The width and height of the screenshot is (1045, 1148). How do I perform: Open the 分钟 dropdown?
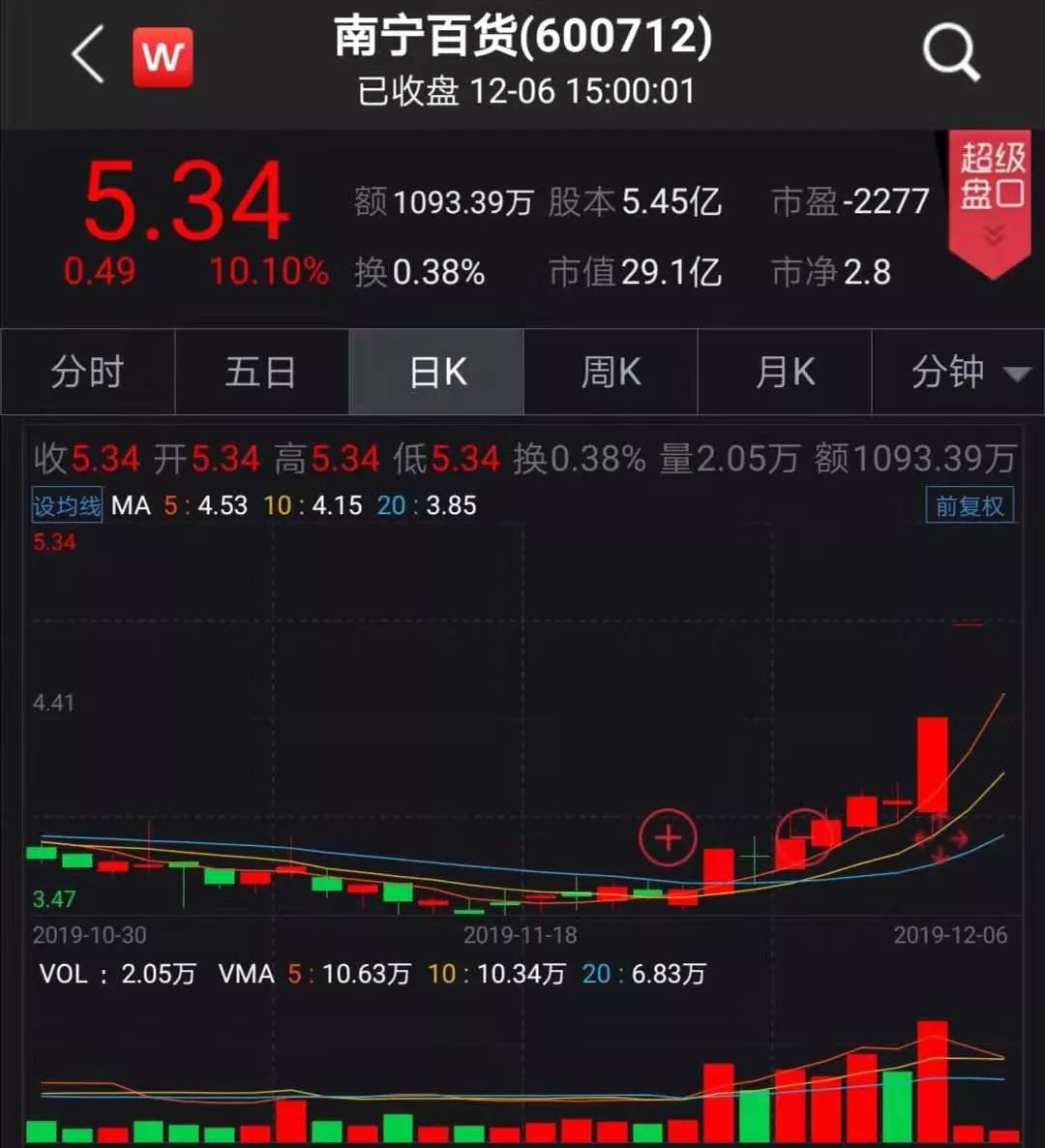(958, 372)
